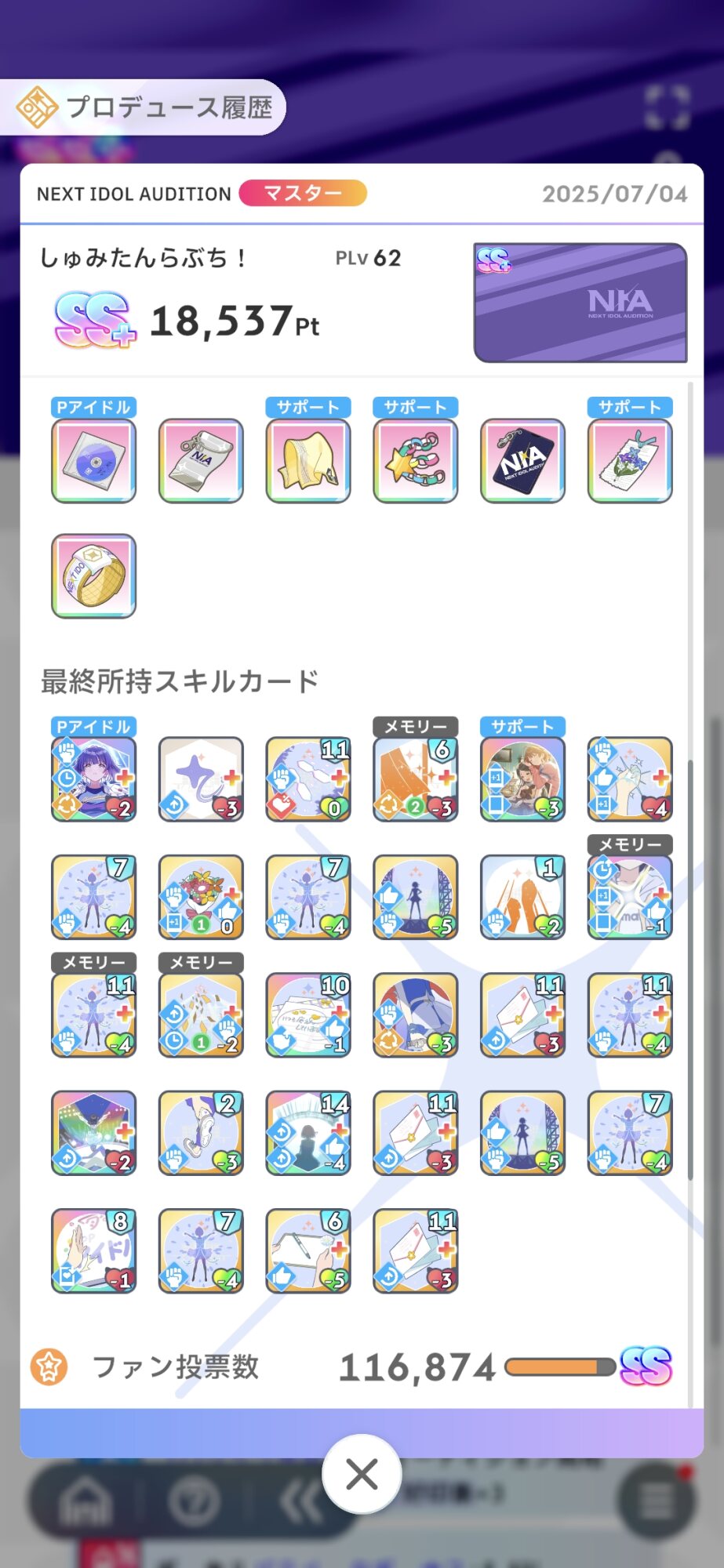Open the NIA silver pouch item
This screenshot has width=724, height=1568.
point(201,461)
